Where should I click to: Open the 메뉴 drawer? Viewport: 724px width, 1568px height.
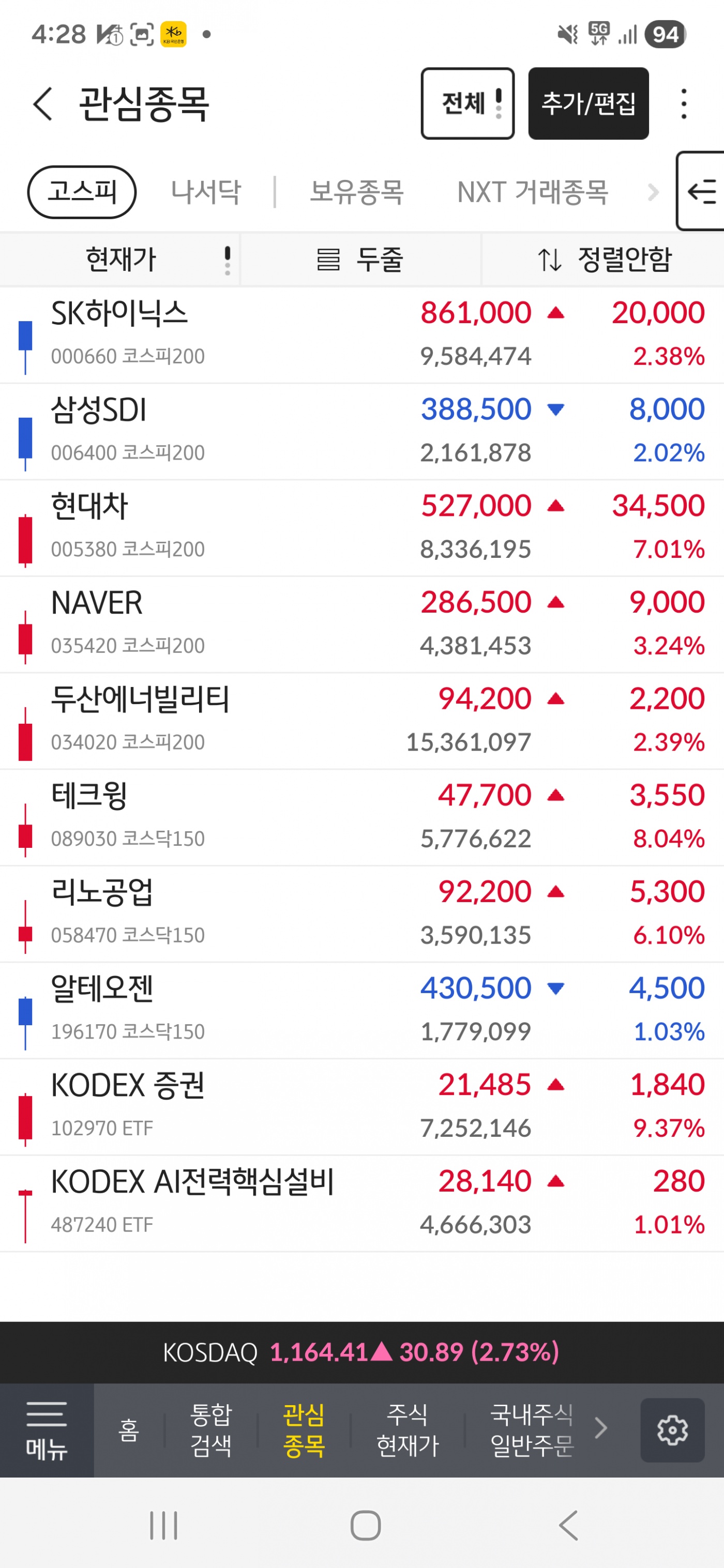click(46, 1430)
